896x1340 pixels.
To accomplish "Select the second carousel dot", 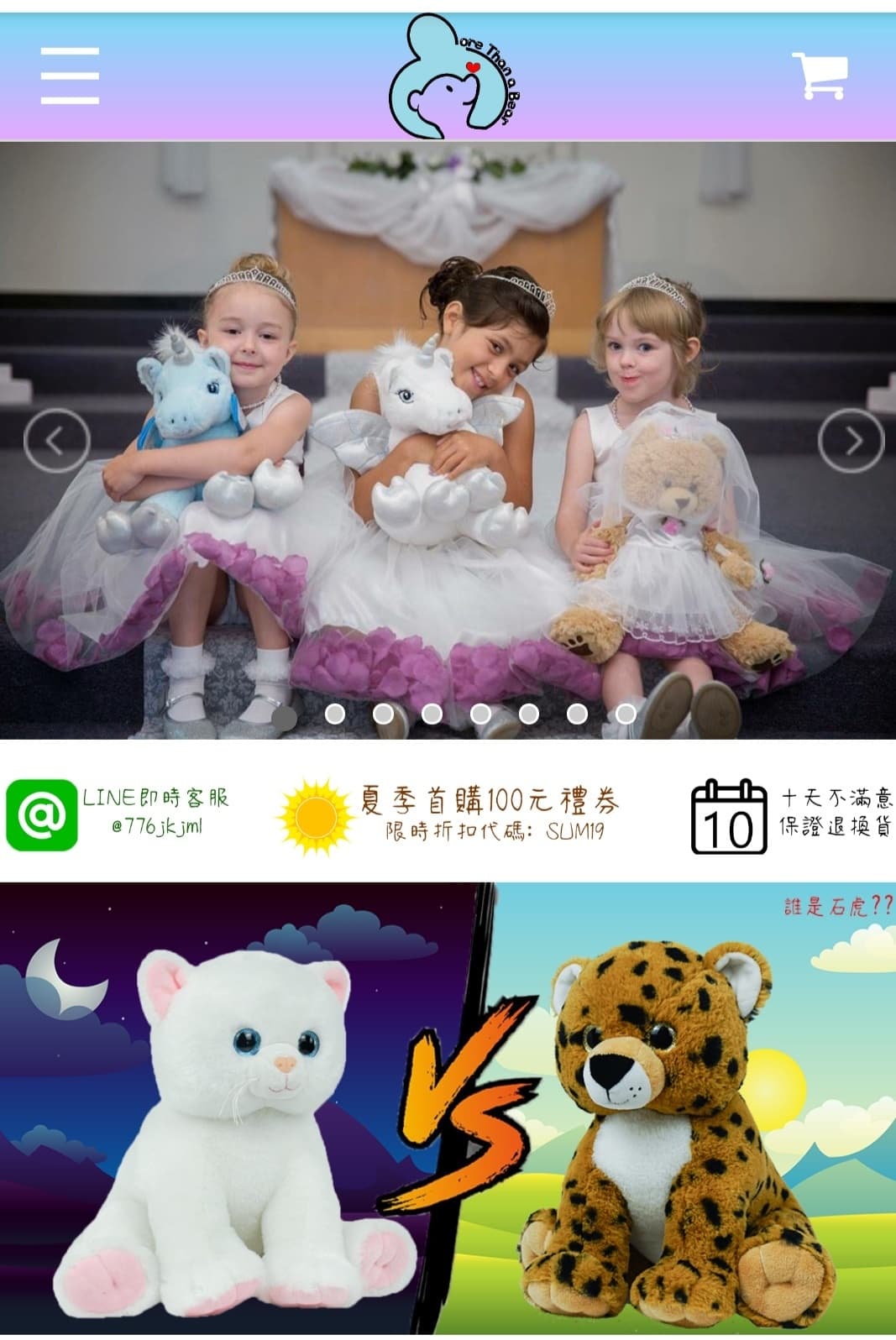I will tap(334, 714).
